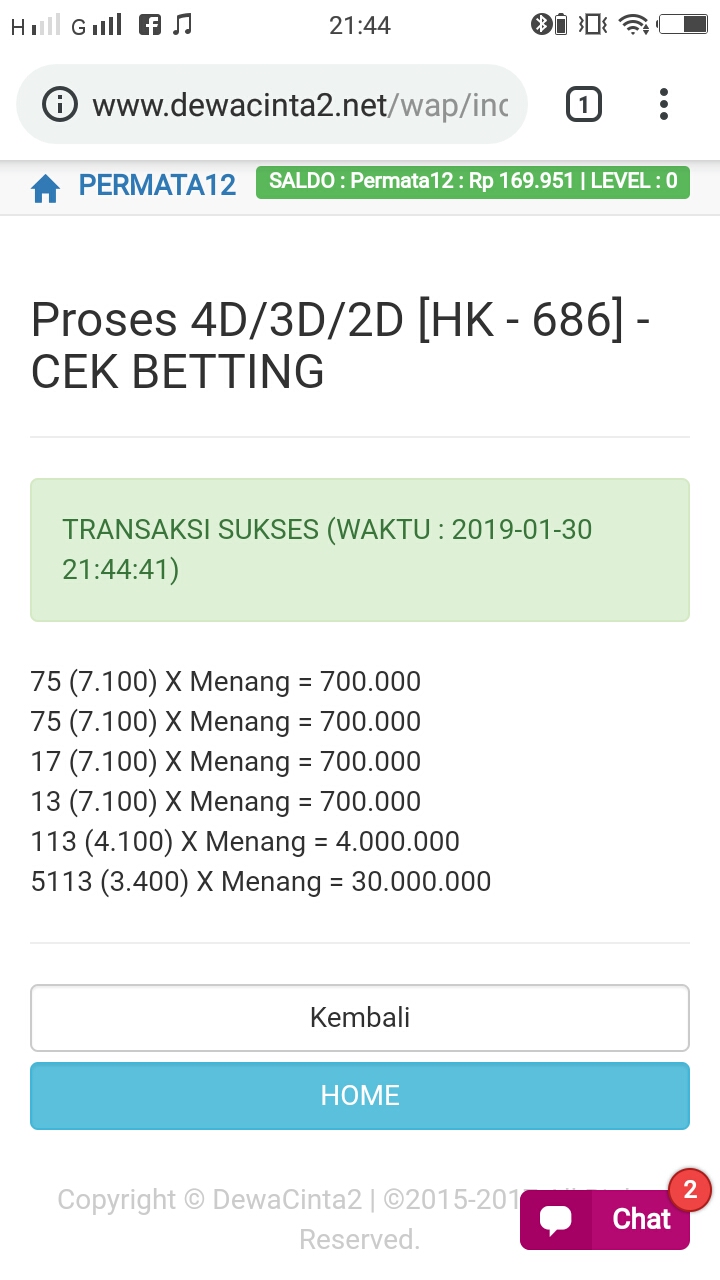Open the PERMATA12 profile link

[157, 185]
